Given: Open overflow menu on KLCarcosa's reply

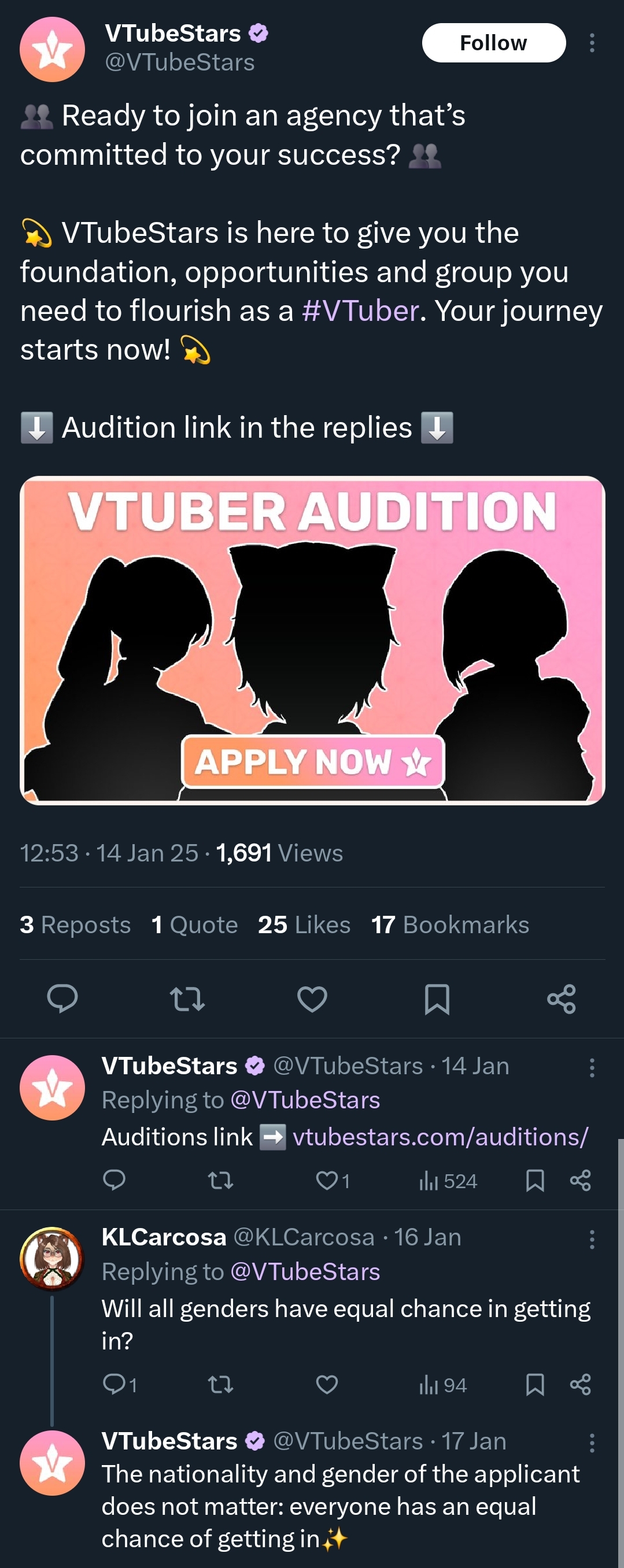Looking at the screenshot, I should (x=591, y=1239).
